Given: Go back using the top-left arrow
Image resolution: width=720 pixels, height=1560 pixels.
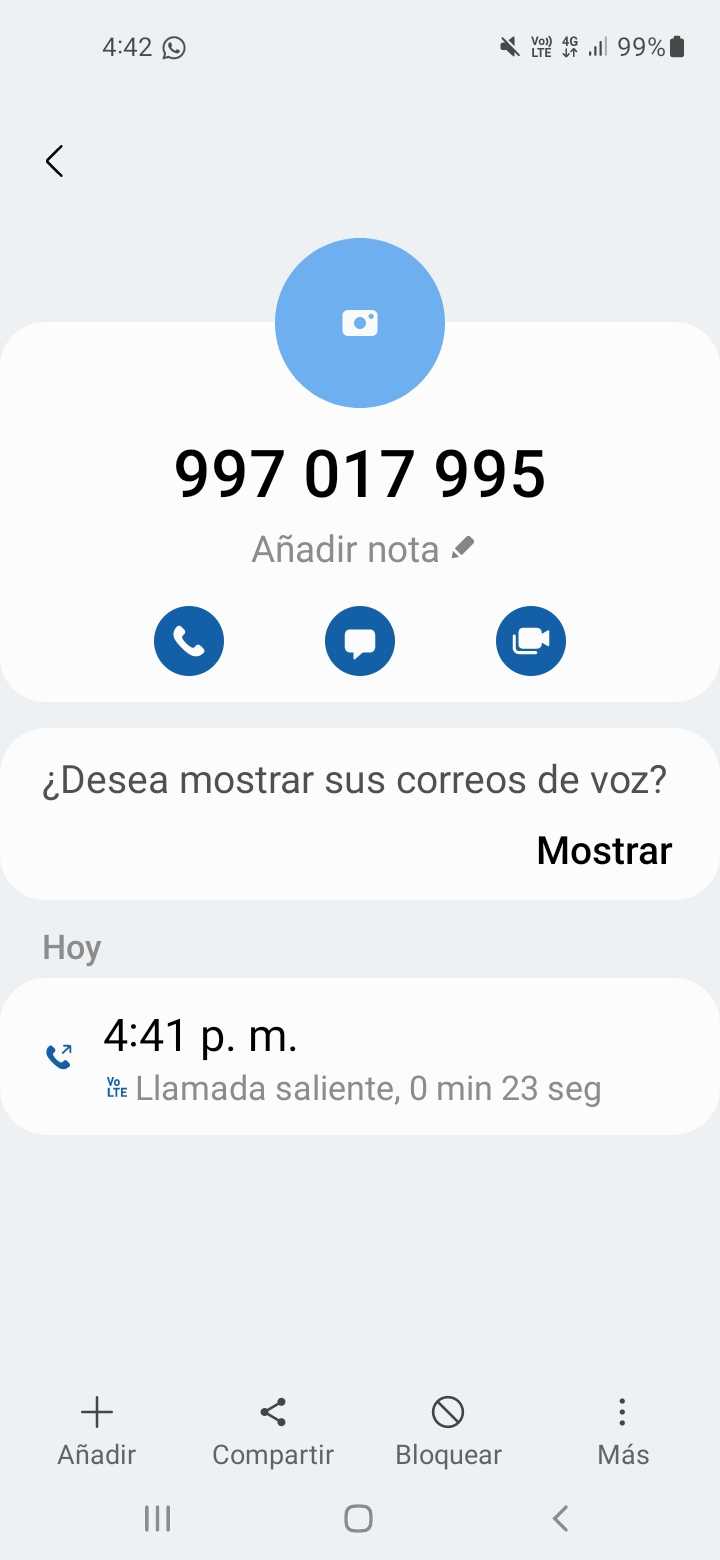Looking at the screenshot, I should [x=55, y=161].
